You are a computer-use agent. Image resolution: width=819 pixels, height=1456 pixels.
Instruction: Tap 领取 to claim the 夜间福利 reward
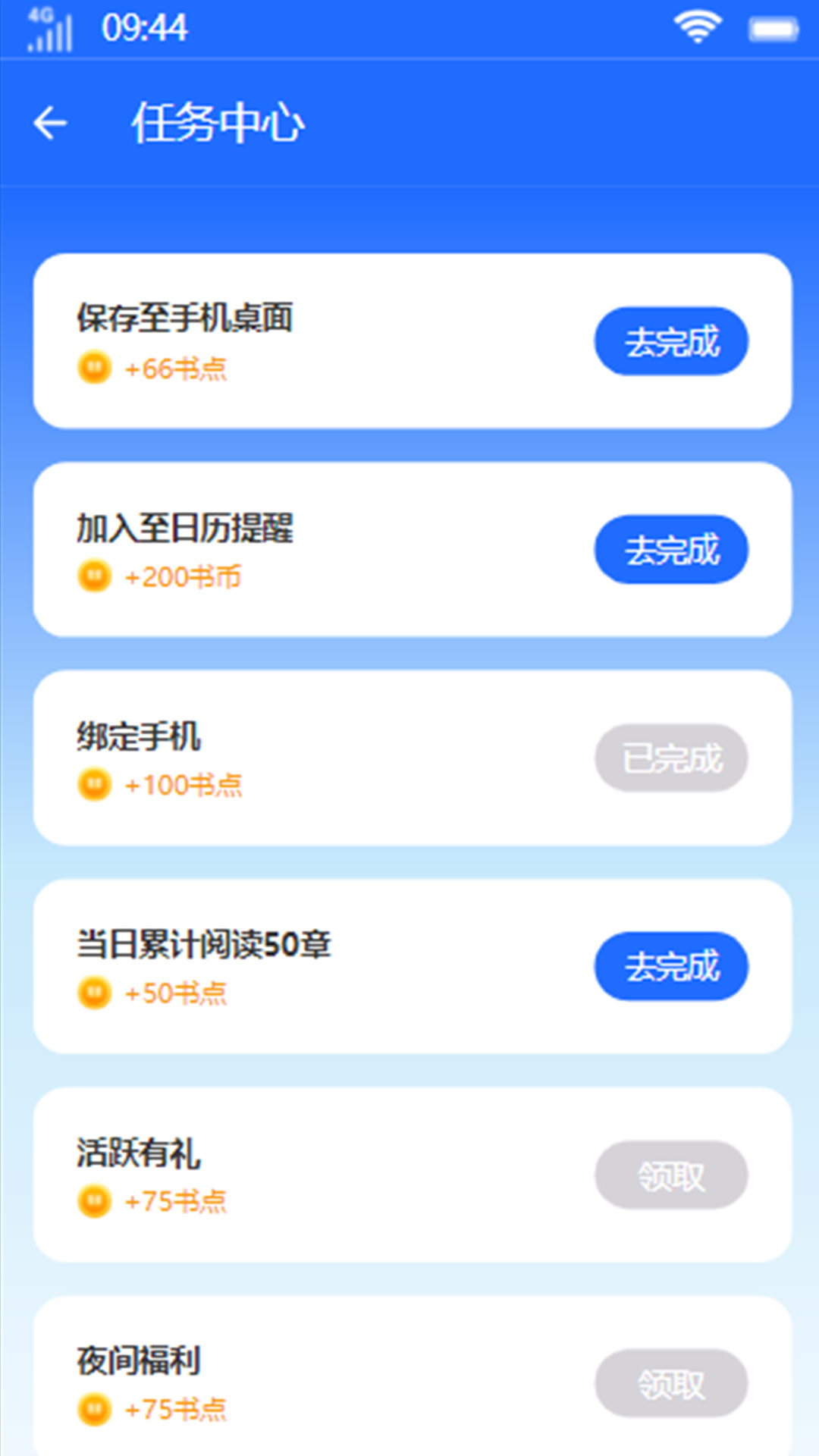670,1382
